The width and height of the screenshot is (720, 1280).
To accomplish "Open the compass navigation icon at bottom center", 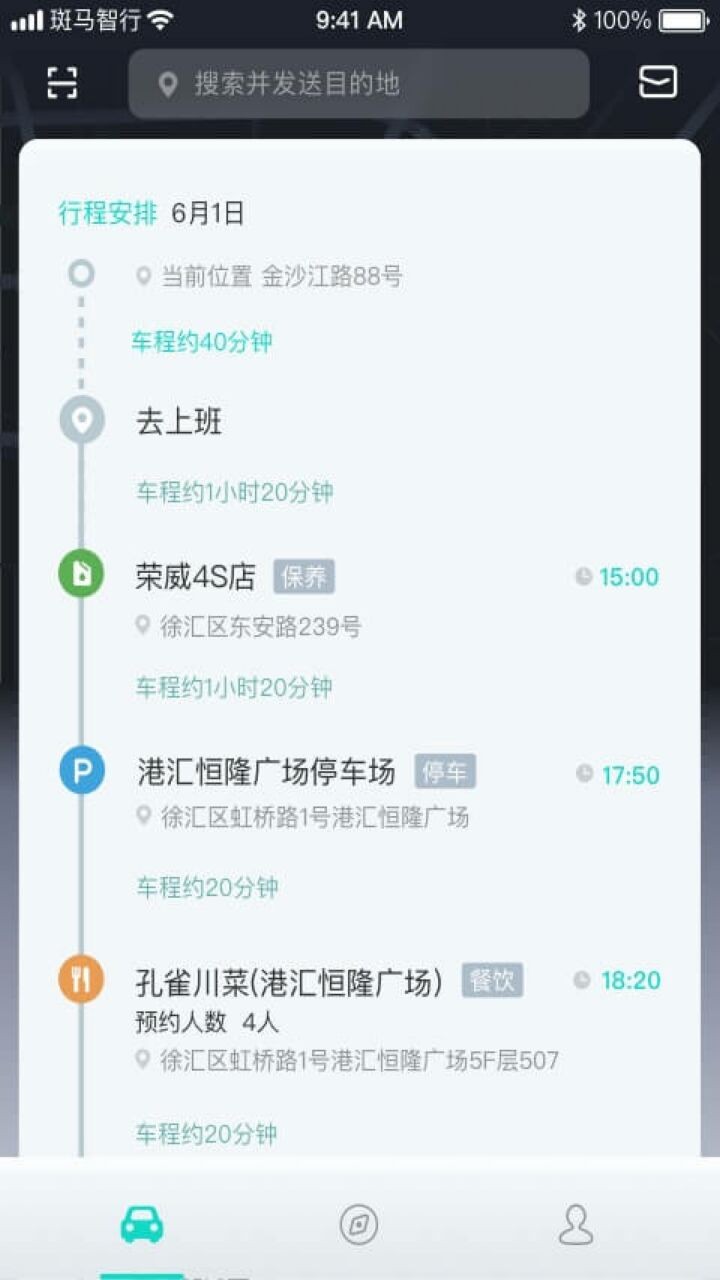I will [360, 1222].
